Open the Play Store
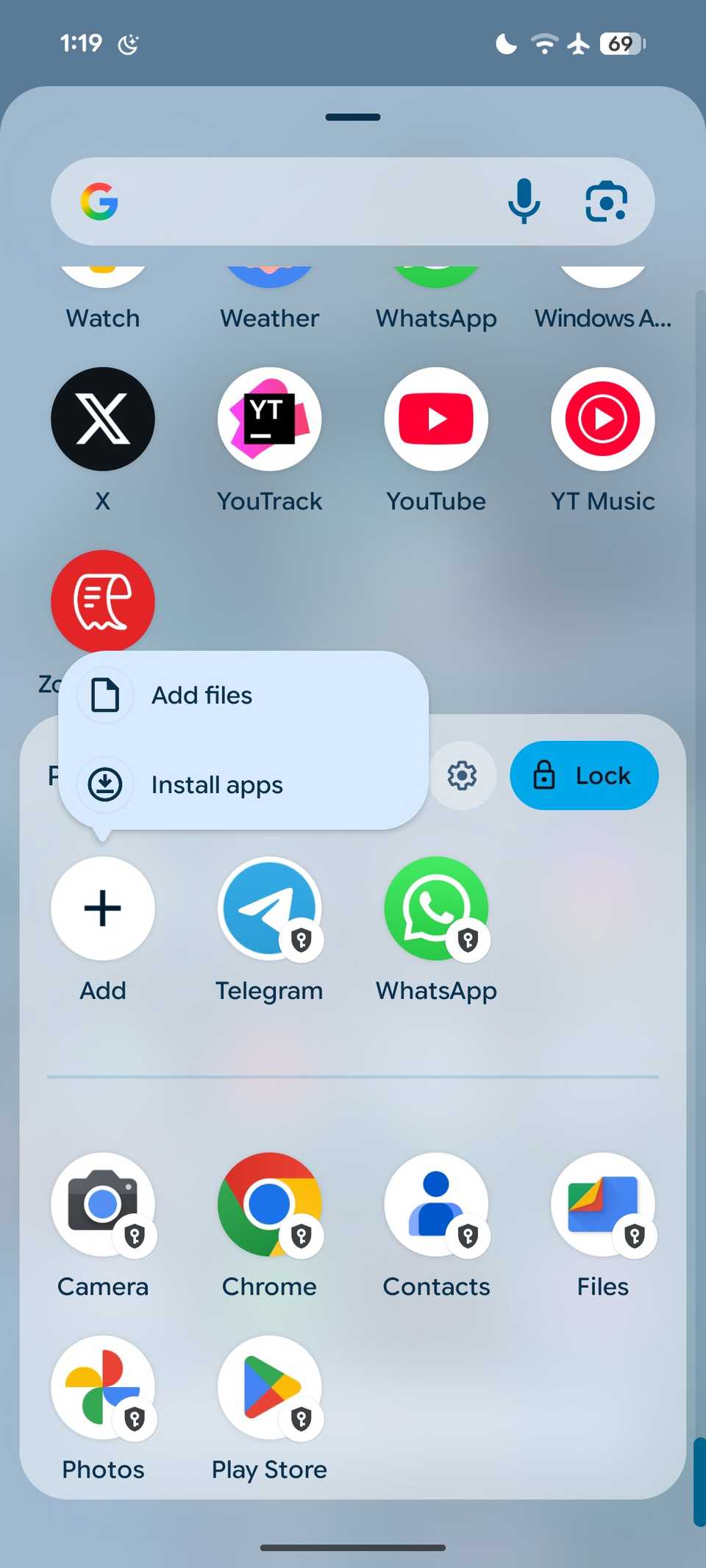The image size is (706, 1568). click(269, 1389)
